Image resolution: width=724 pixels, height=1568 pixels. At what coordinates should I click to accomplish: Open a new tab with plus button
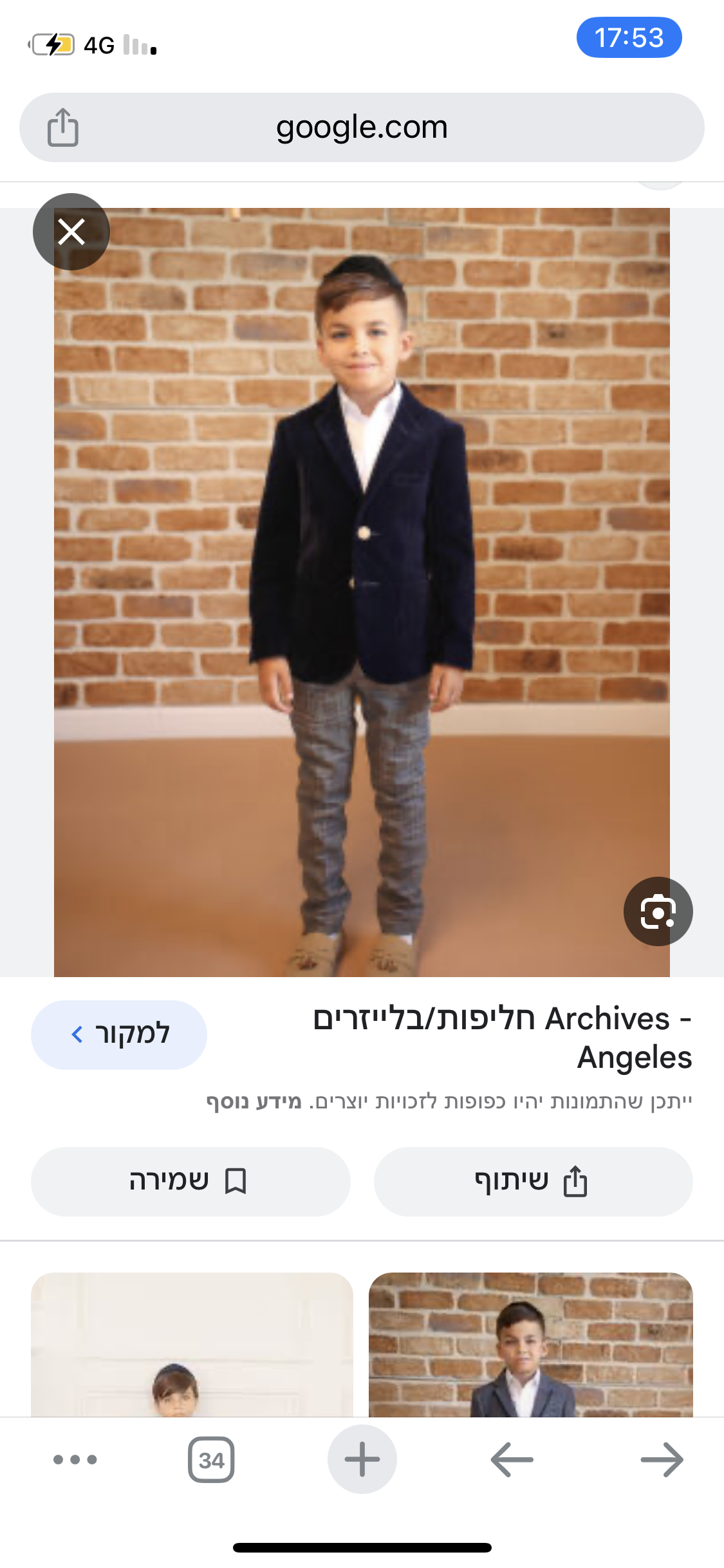362,1459
